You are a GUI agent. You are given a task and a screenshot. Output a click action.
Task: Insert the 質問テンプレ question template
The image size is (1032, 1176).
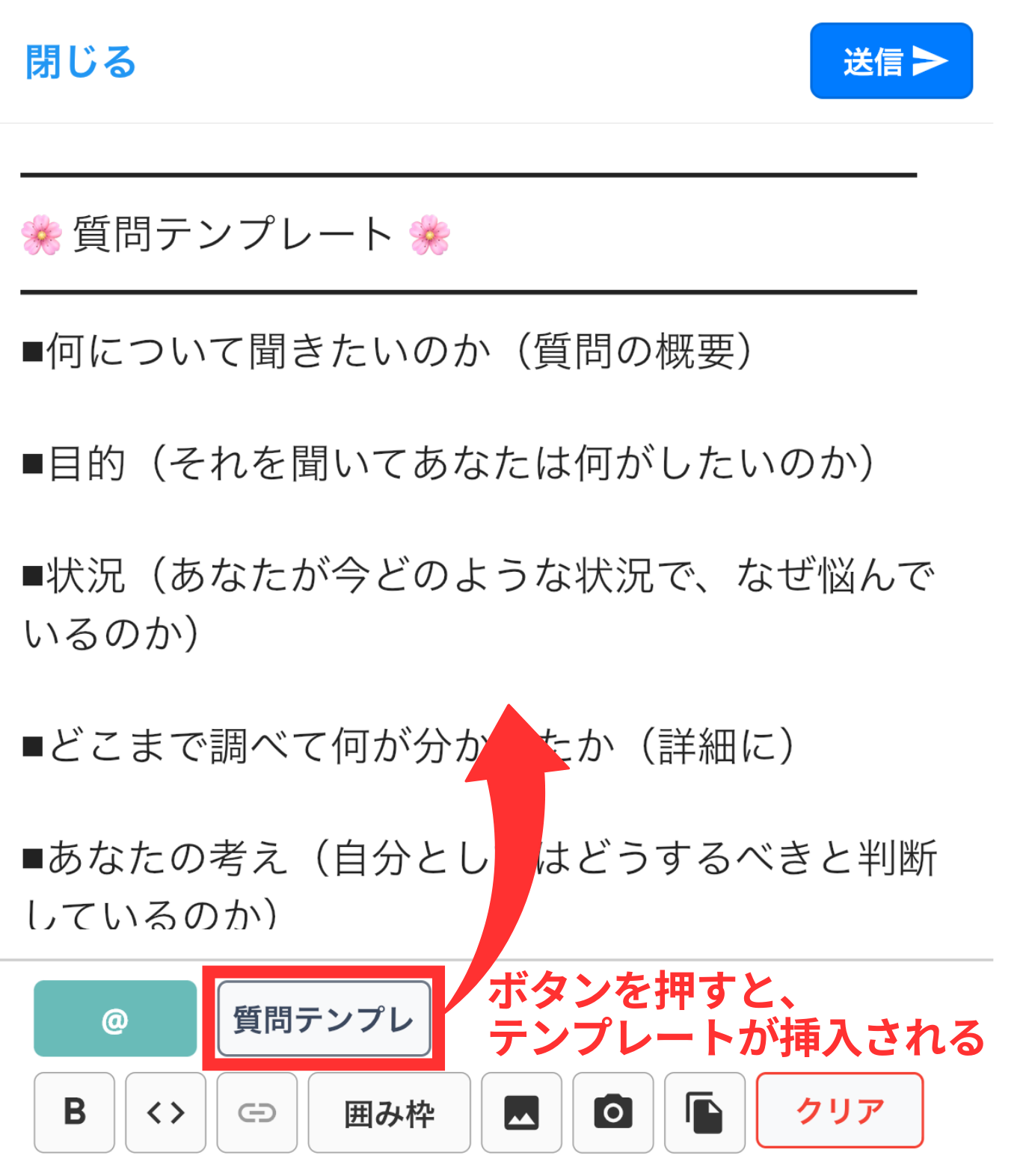[324, 1018]
